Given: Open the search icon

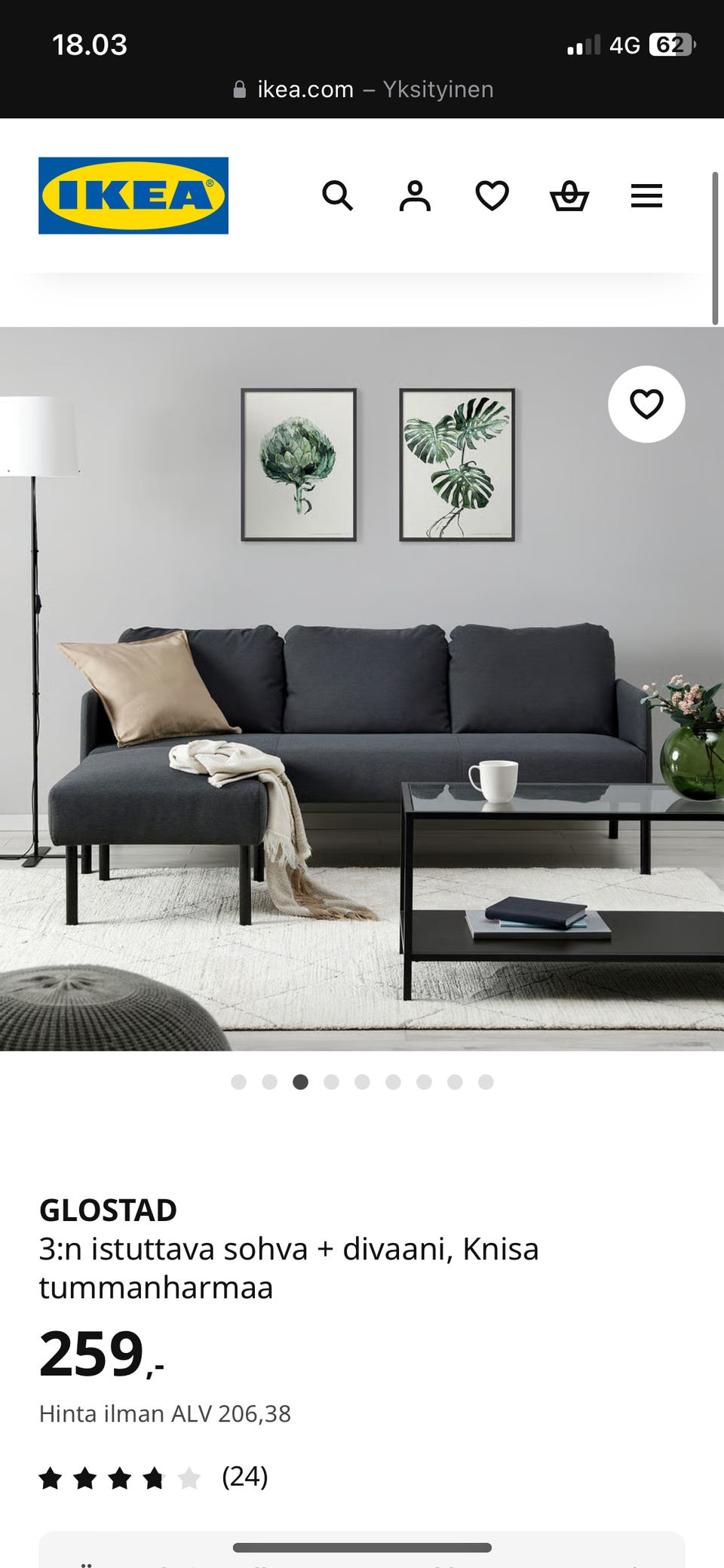Looking at the screenshot, I should [x=337, y=196].
